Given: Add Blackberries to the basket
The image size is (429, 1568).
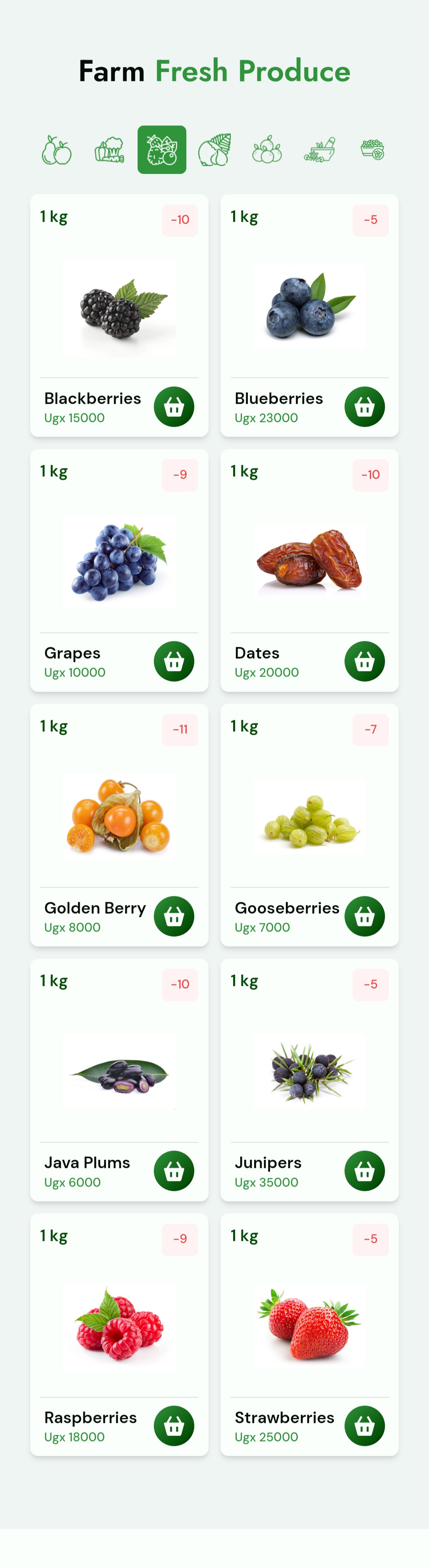Looking at the screenshot, I should [174, 406].
